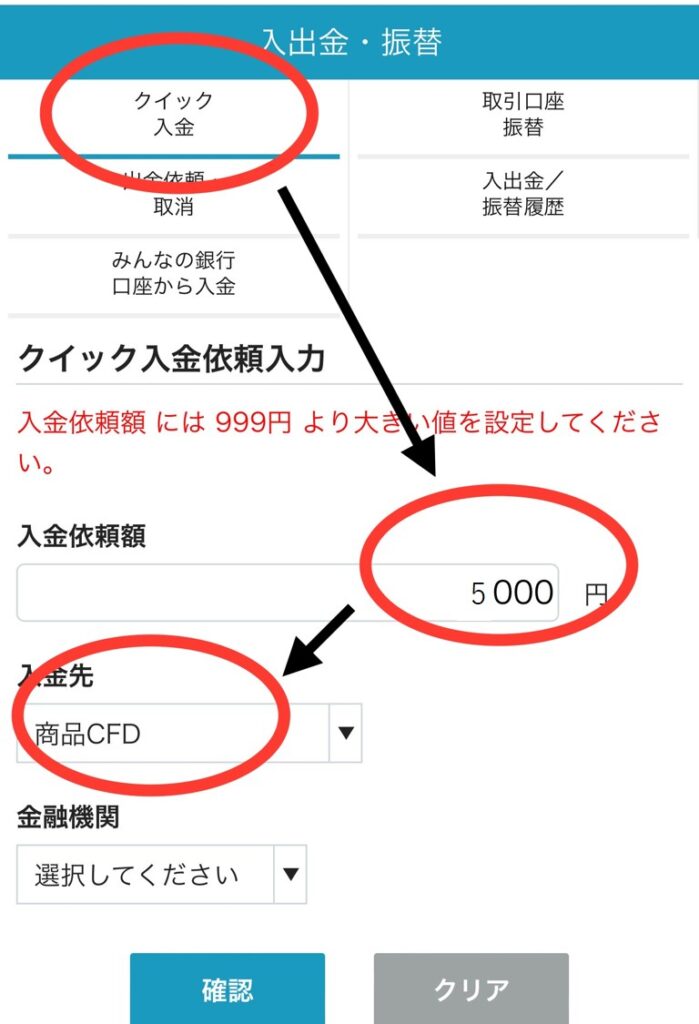Expand the 入金先 dropdown showing 商品CFD
The width and height of the screenshot is (699, 1024).
pyautogui.click(x=189, y=734)
